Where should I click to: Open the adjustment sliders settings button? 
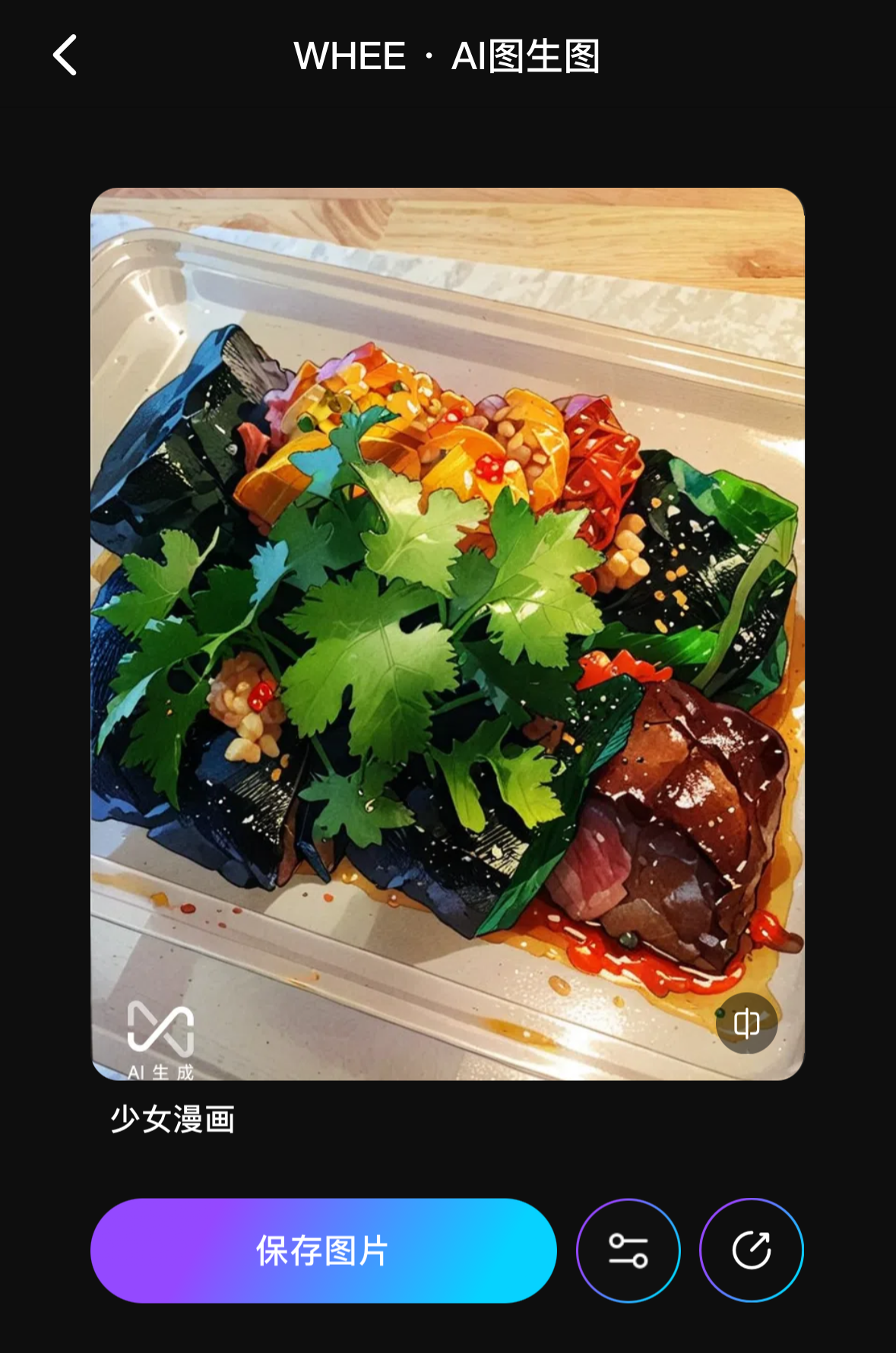[628, 1250]
